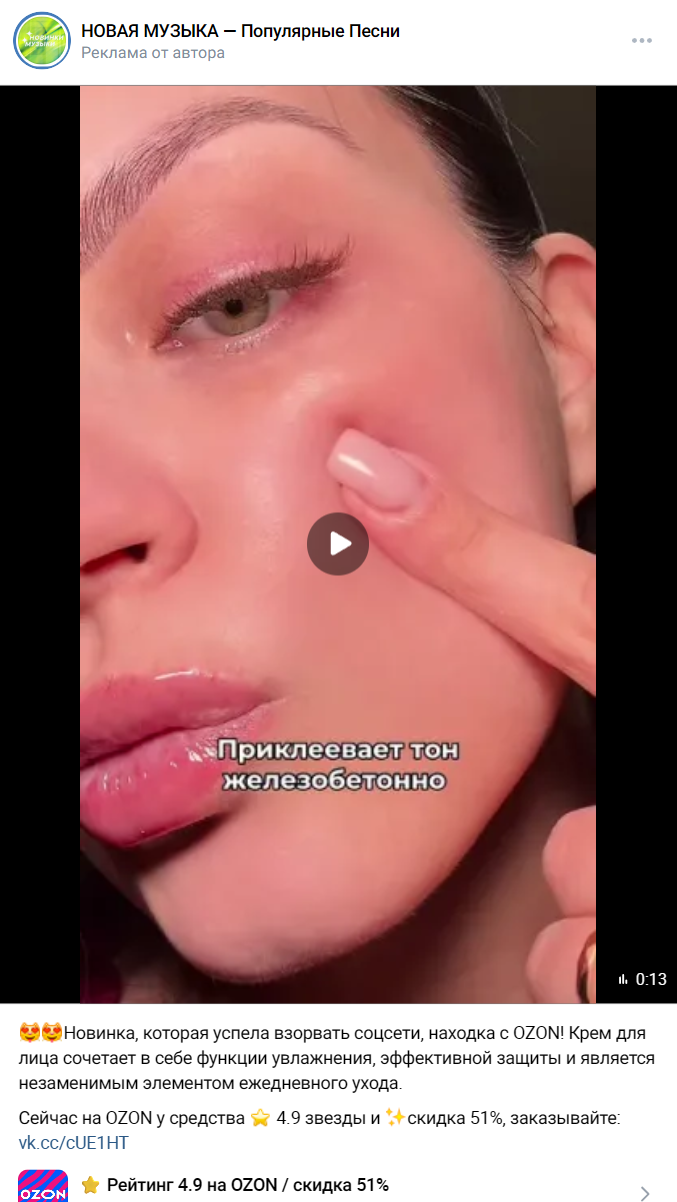Open the НОВАЯ МУЗЫКА community page
The height and width of the screenshot is (1202, 677).
click(240, 31)
